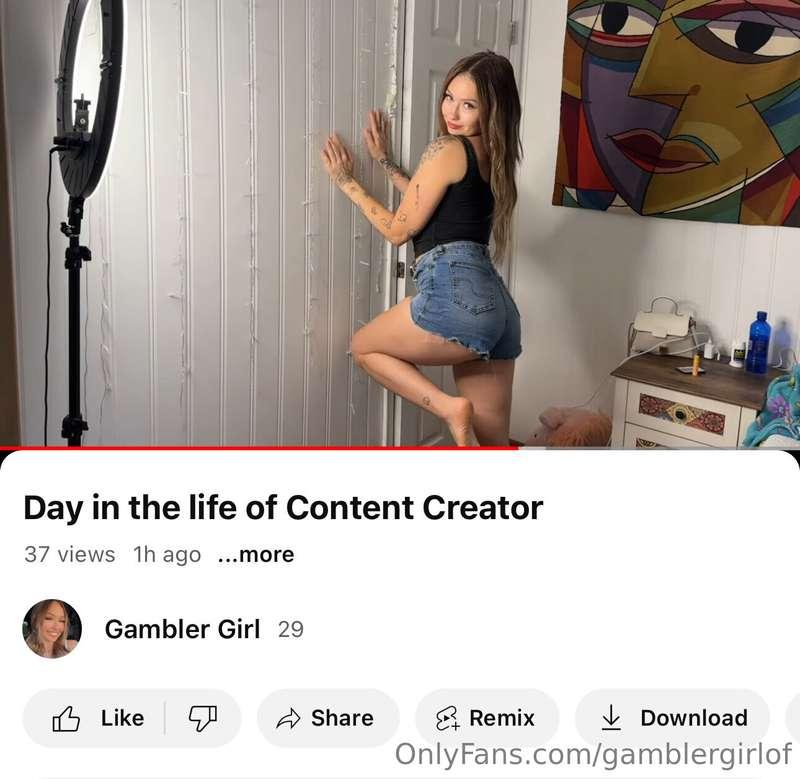The image size is (800, 779).
Task: Open Gambler Girl channel avatar
Action: 52,629
